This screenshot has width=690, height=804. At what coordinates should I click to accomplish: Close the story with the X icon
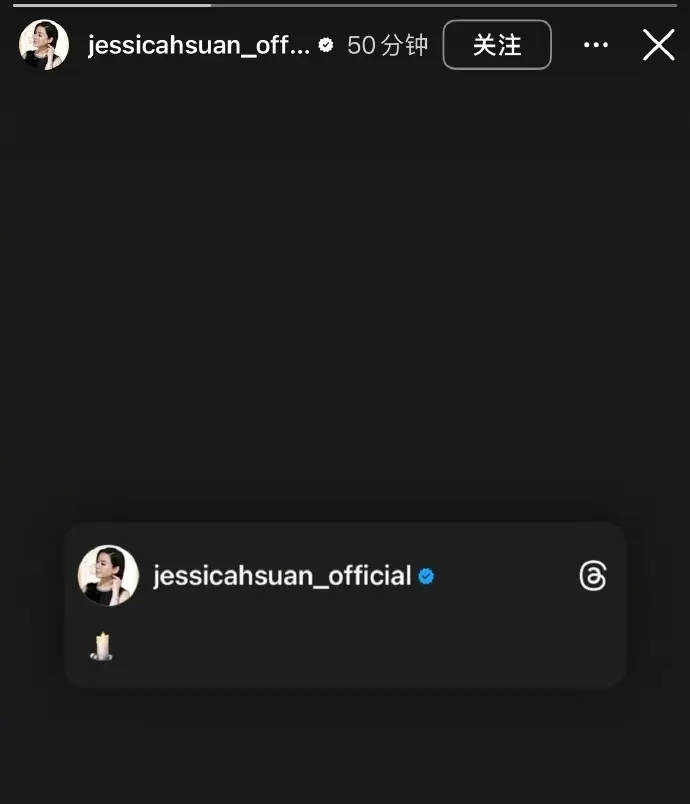tap(658, 45)
